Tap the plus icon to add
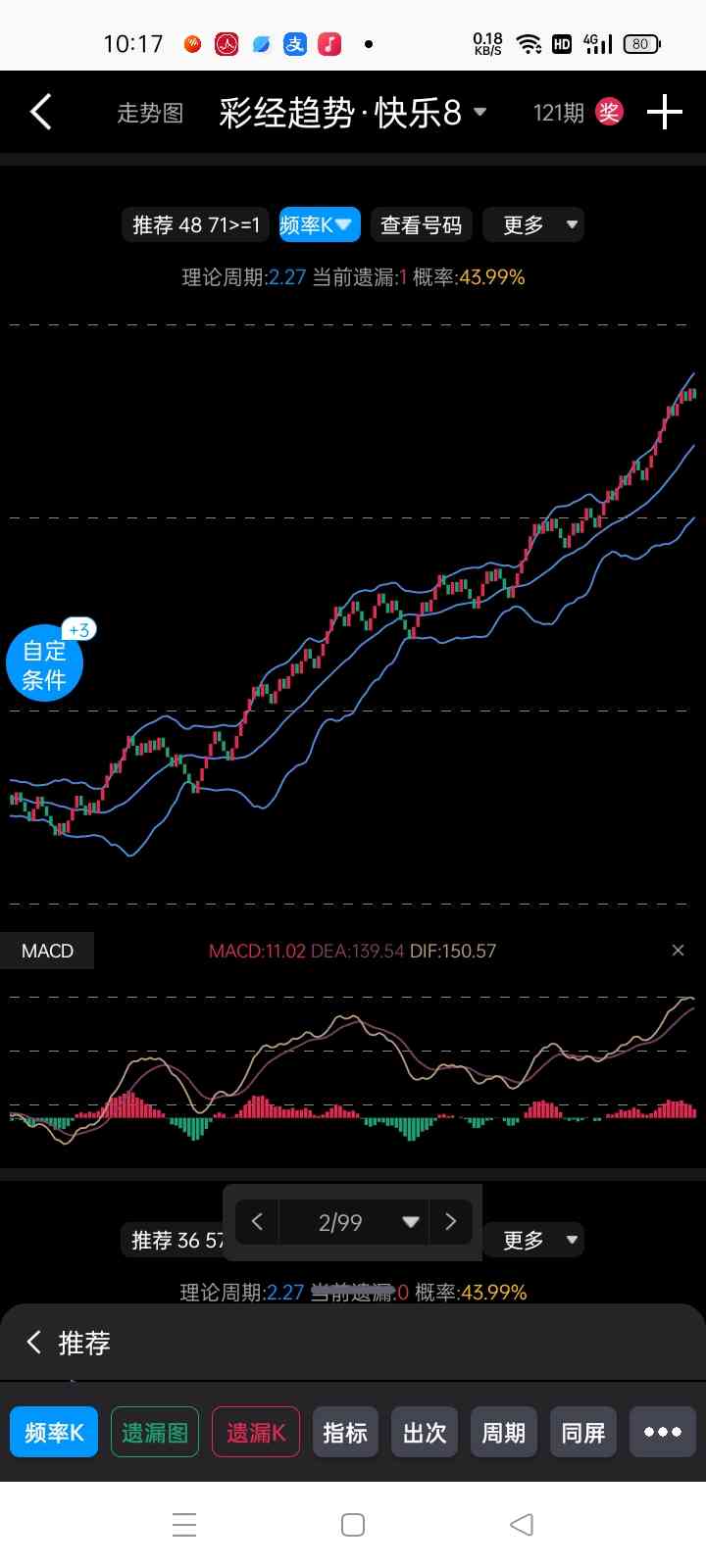Viewport: 706px width, 1568px height. pyautogui.click(x=664, y=113)
